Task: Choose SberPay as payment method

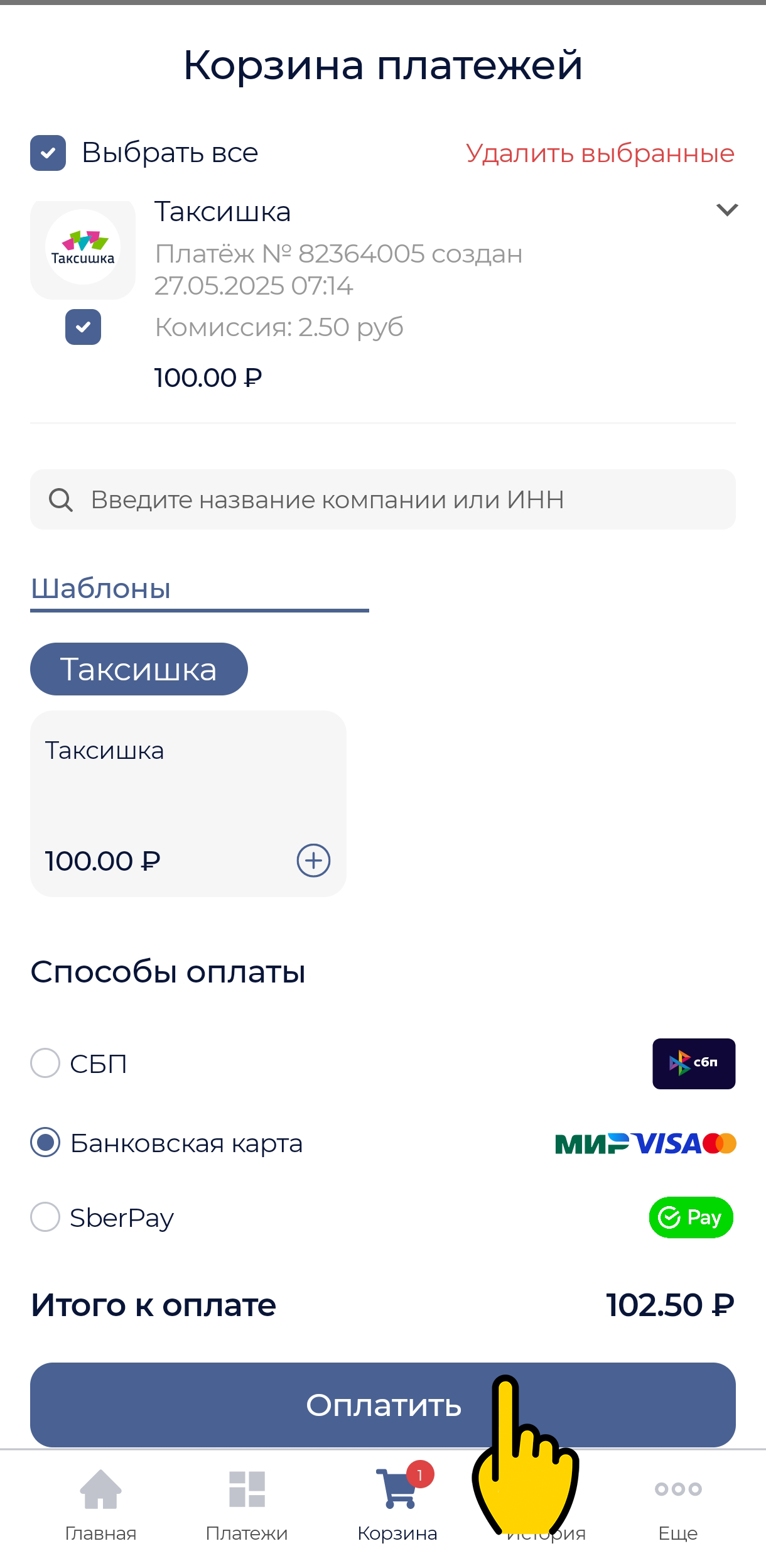Action: (x=45, y=1217)
